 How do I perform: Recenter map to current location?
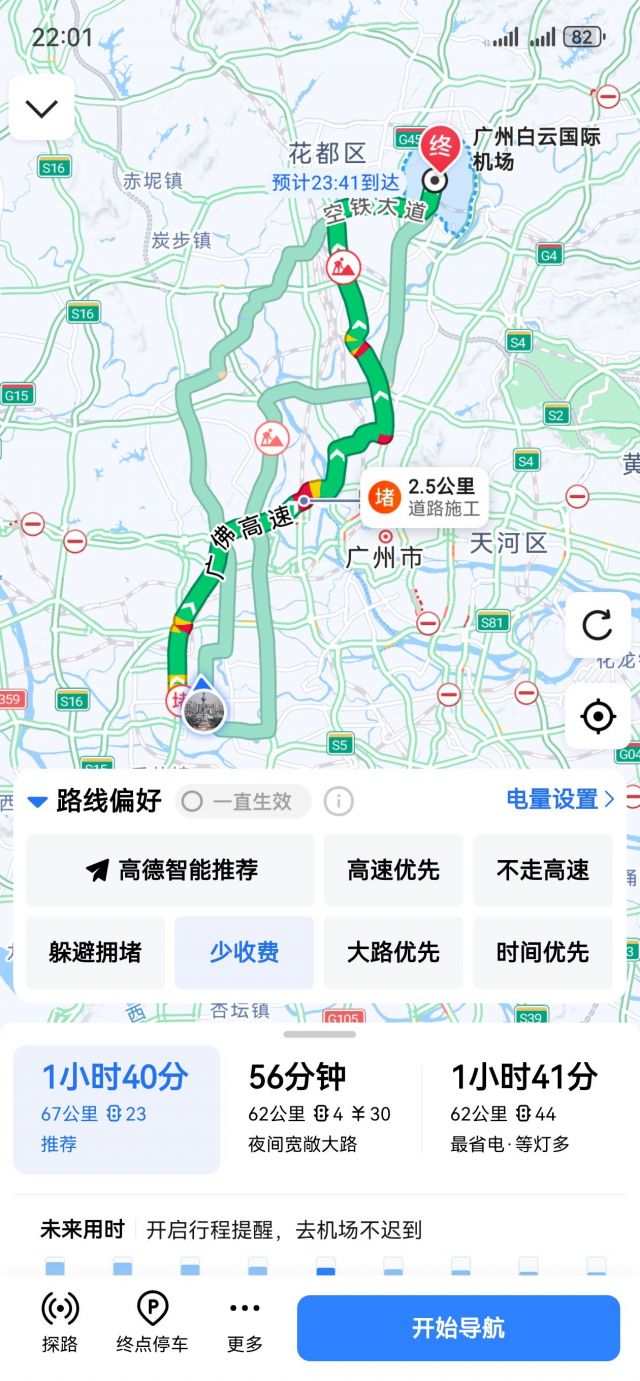tap(597, 716)
